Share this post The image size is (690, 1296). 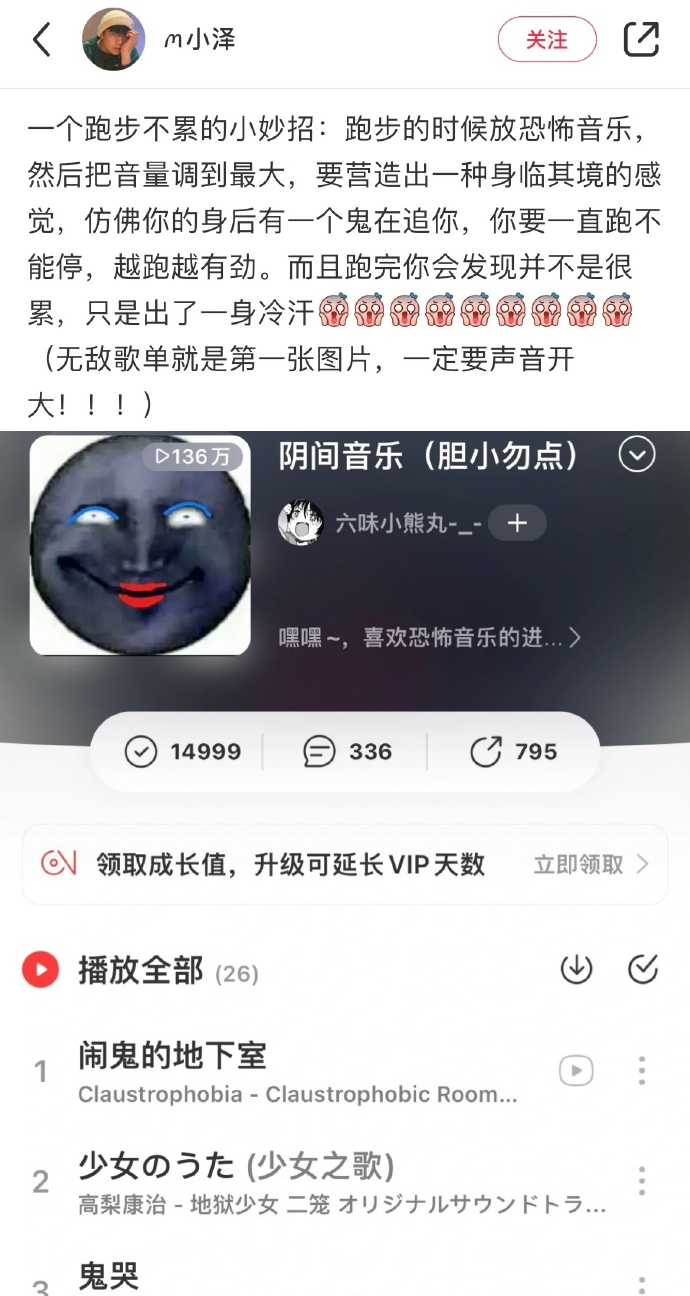click(641, 40)
